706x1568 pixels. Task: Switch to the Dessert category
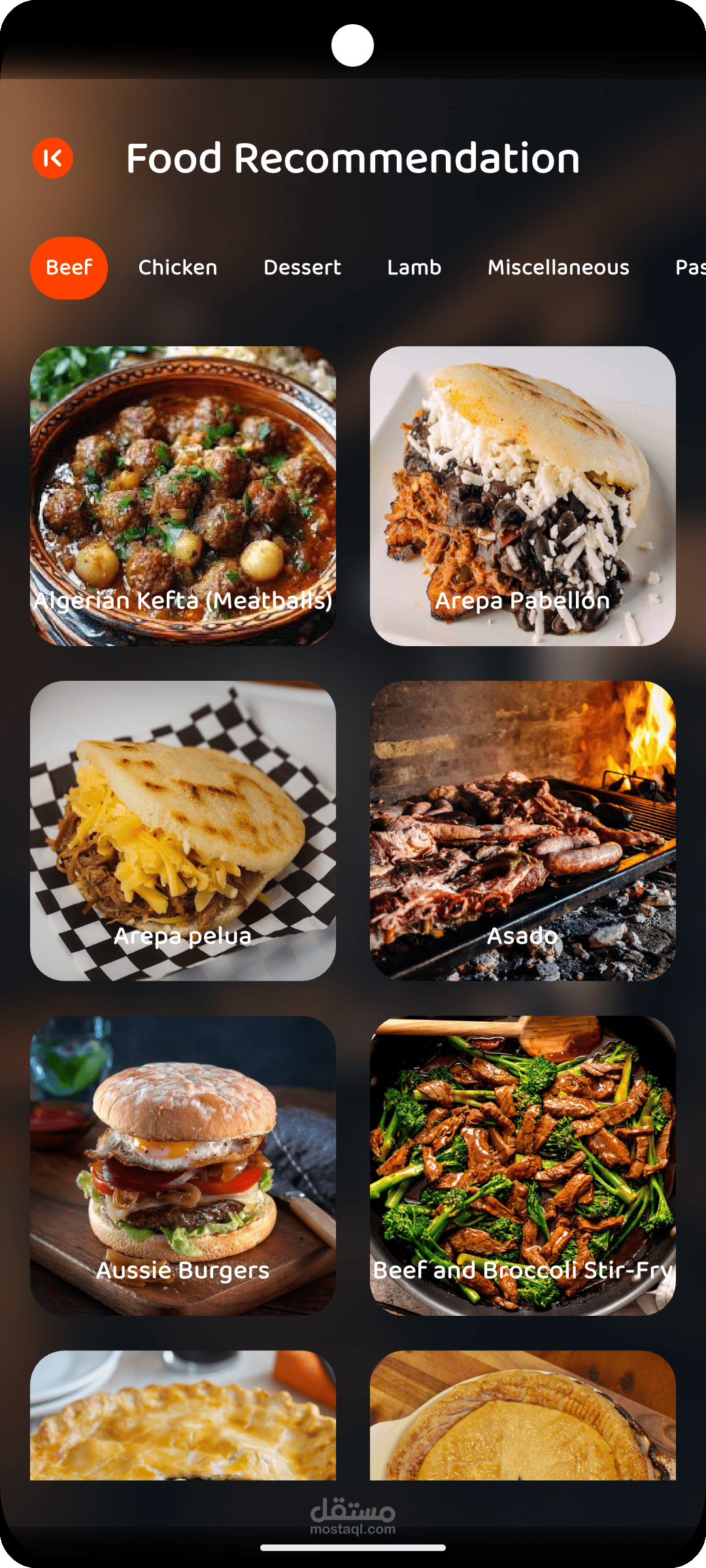click(x=302, y=268)
